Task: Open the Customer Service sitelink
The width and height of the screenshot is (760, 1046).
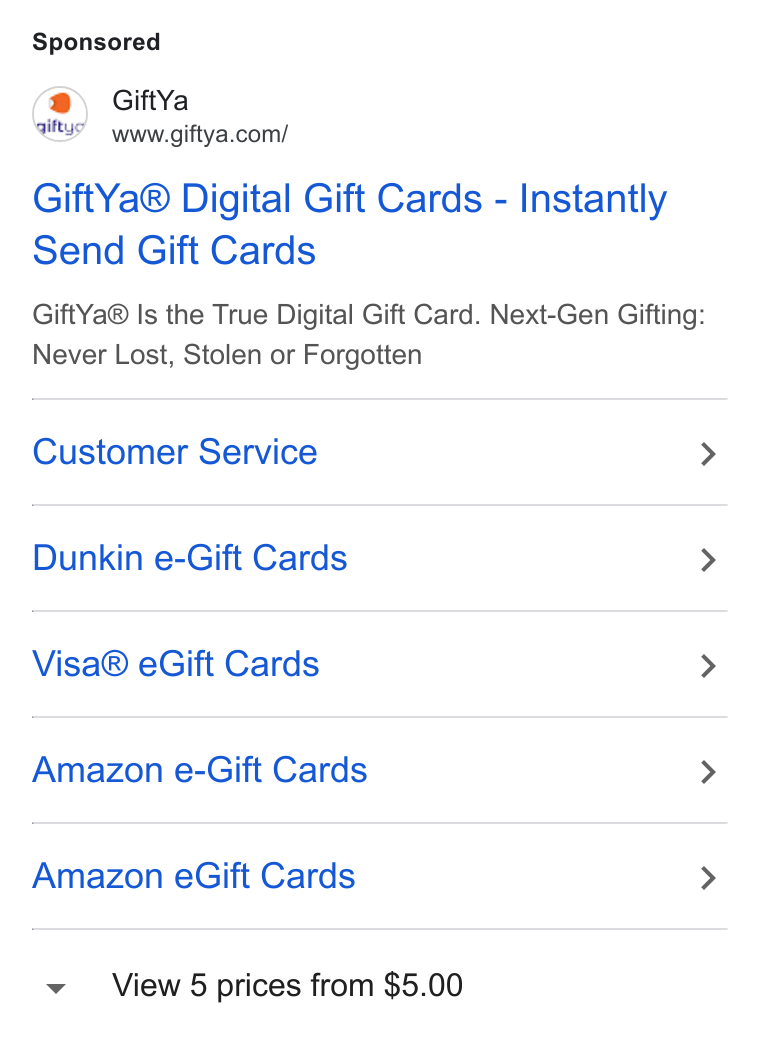Action: coord(380,452)
